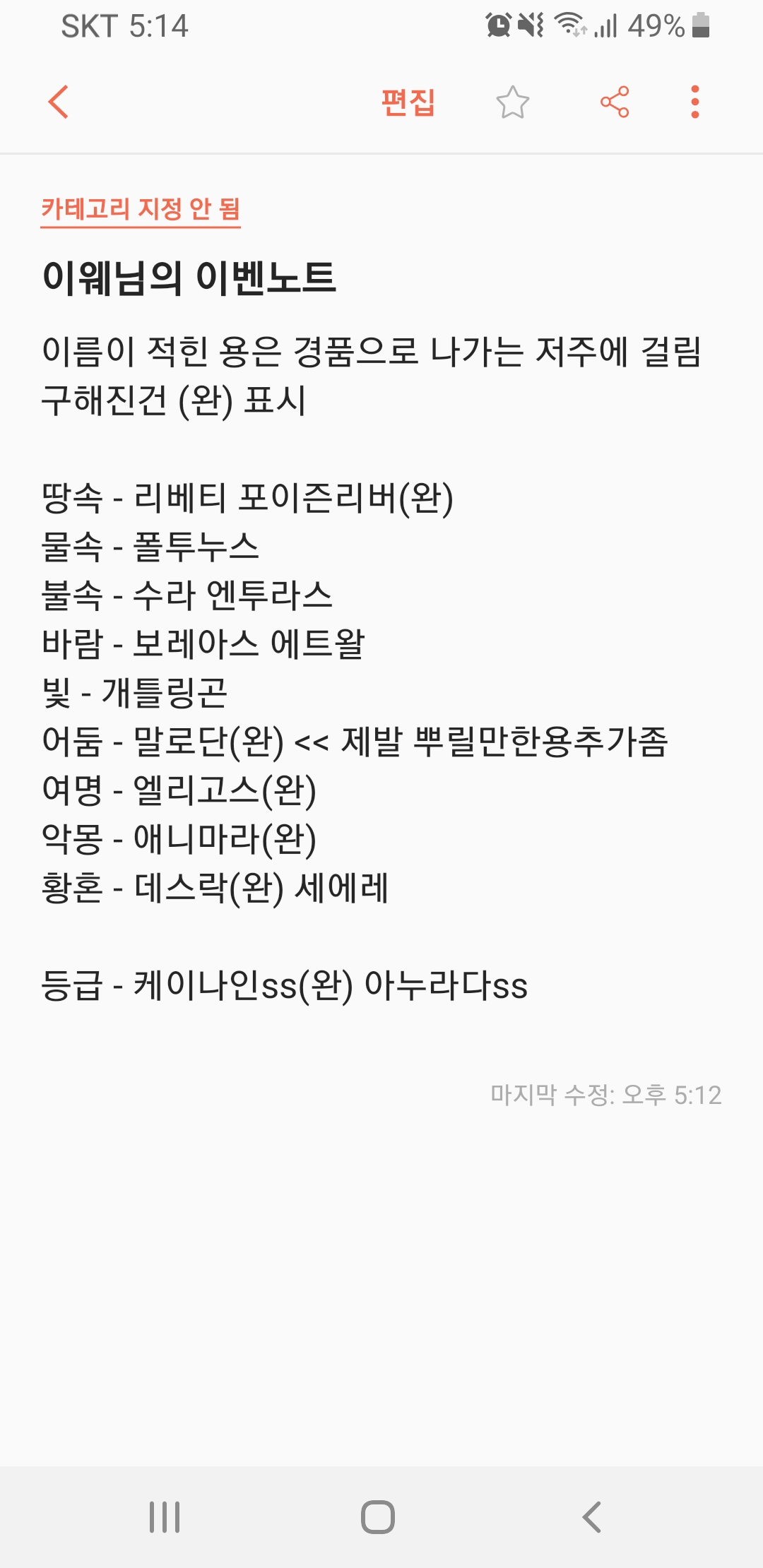Share this note
Screen dimensions: 763x1568
[x=615, y=102]
